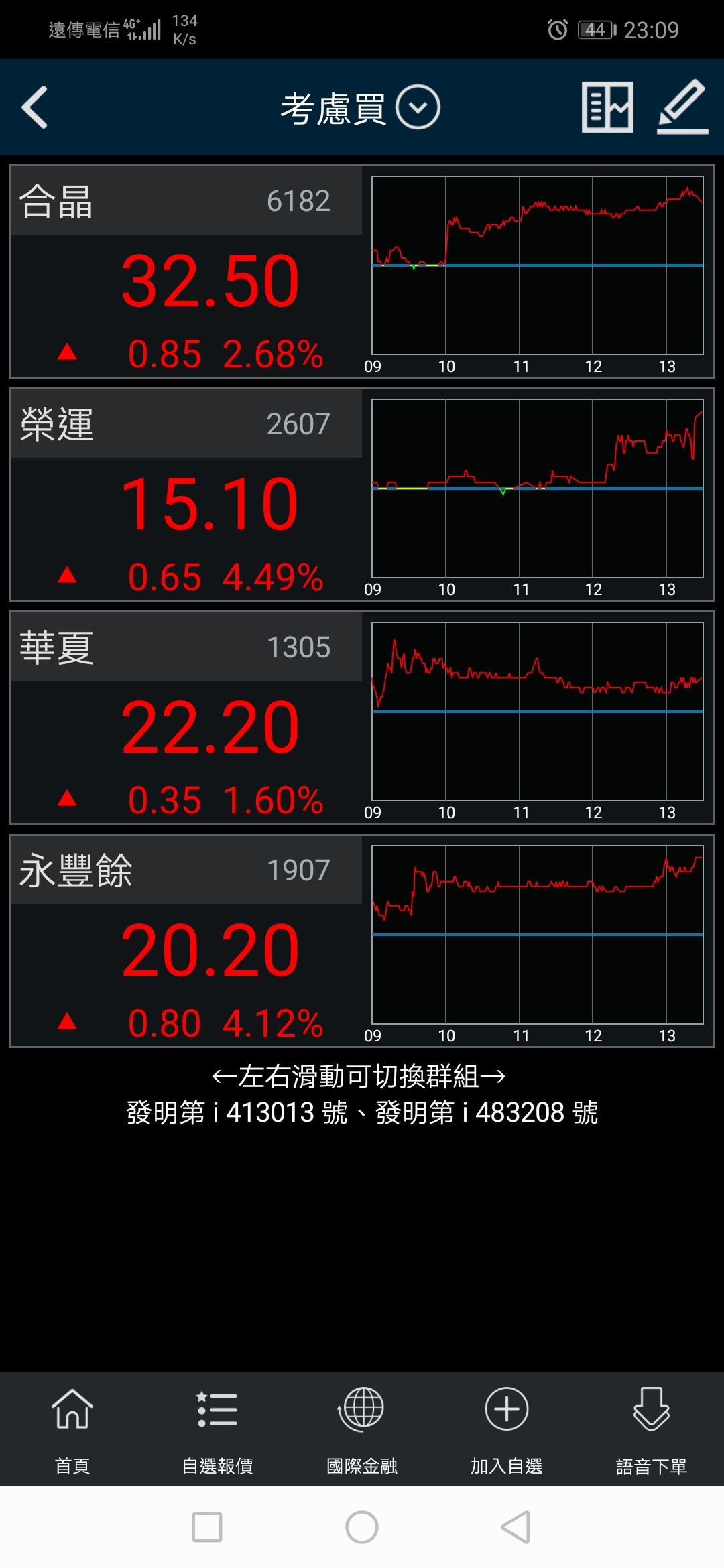
Task: Edit the watchlist with the pencil icon
Action: 682,107
